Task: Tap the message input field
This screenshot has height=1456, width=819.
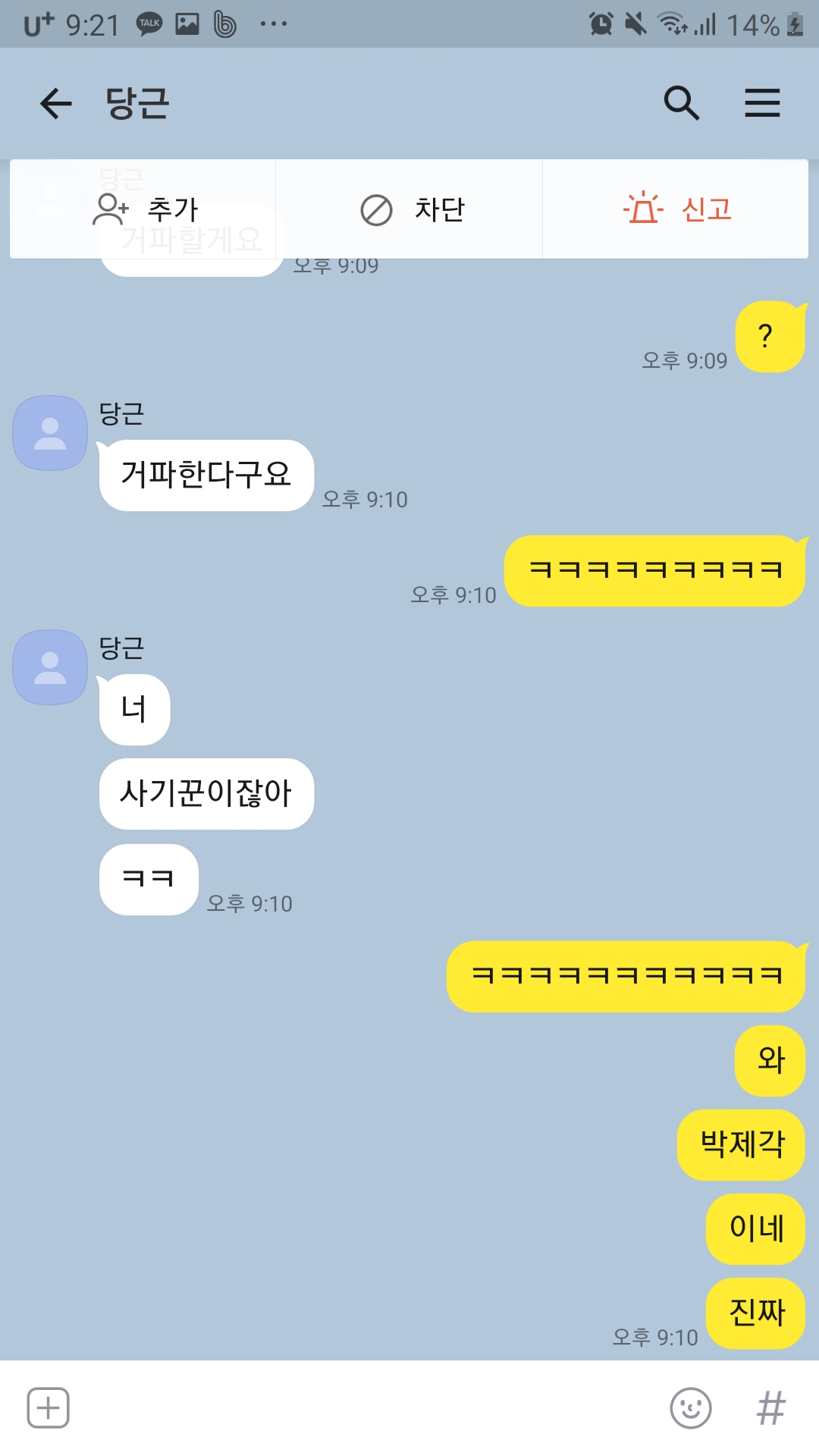Action: tap(364, 1408)
